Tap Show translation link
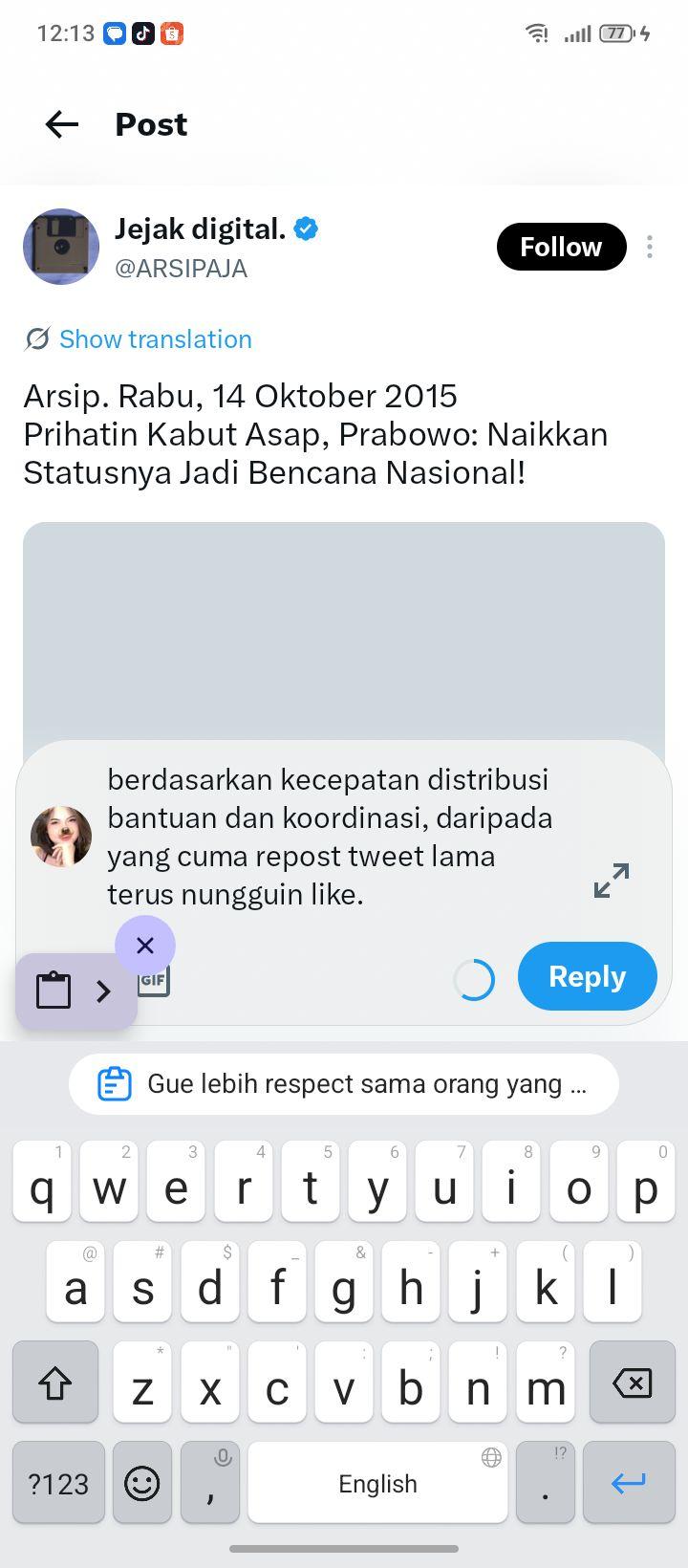The height and width of the screenshot is (1568, 688). coord(155,339)
